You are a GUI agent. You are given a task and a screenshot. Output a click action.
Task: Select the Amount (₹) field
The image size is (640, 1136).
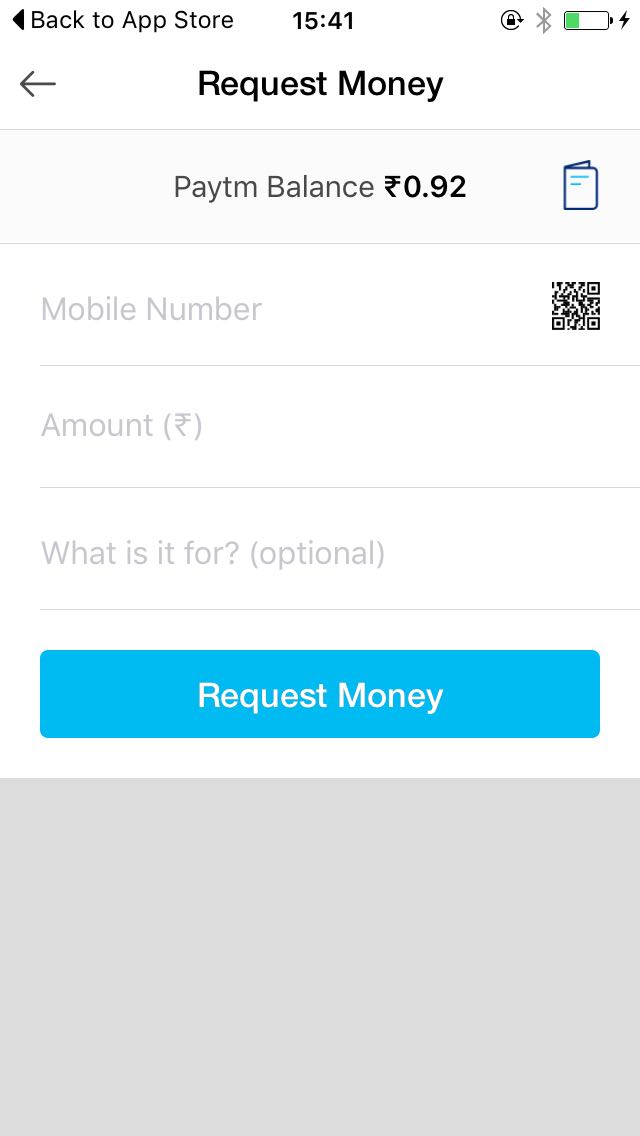[x=320, y=426]
